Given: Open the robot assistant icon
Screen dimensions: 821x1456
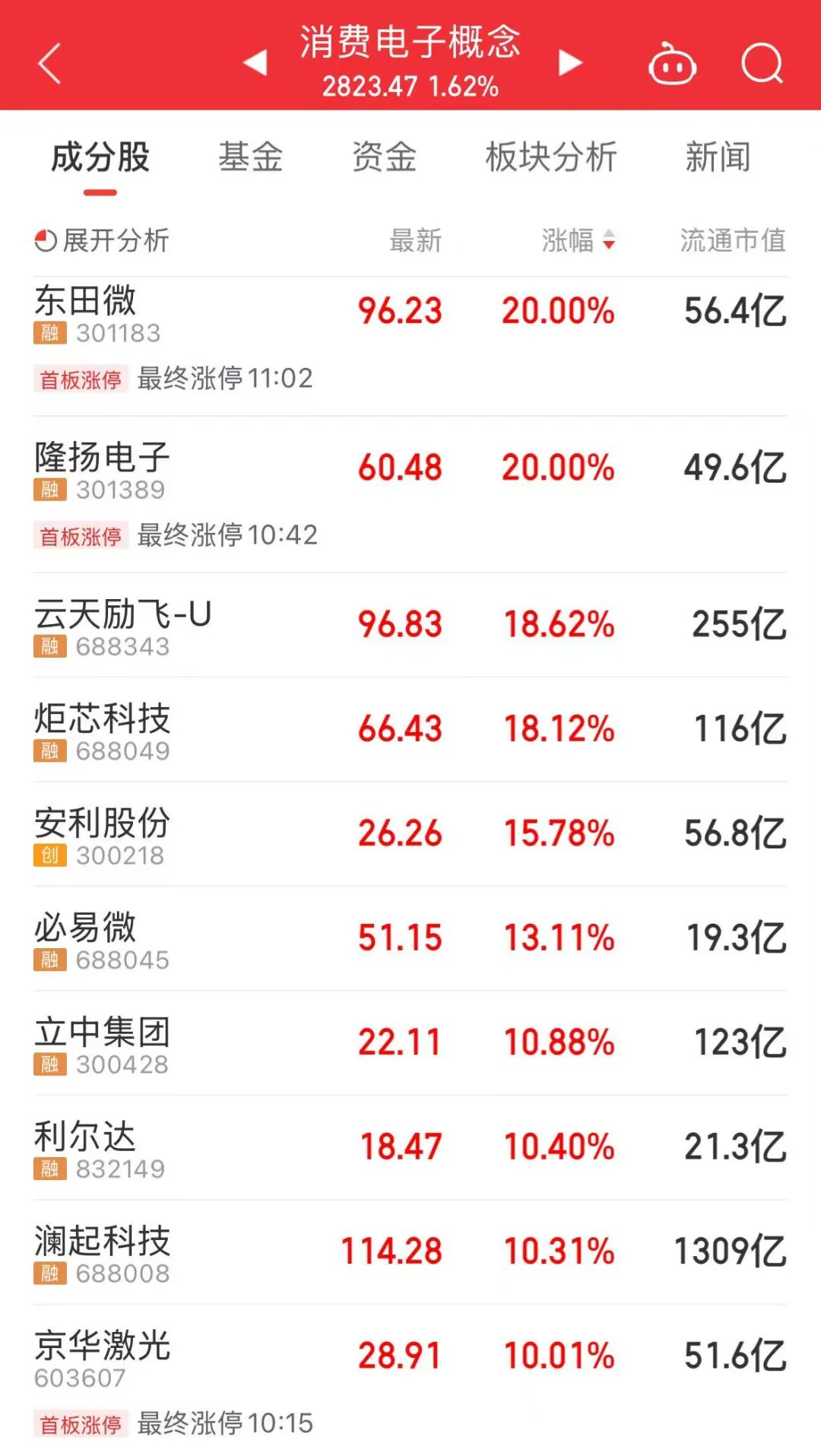Looking at the screenshot, I should 672,65.
